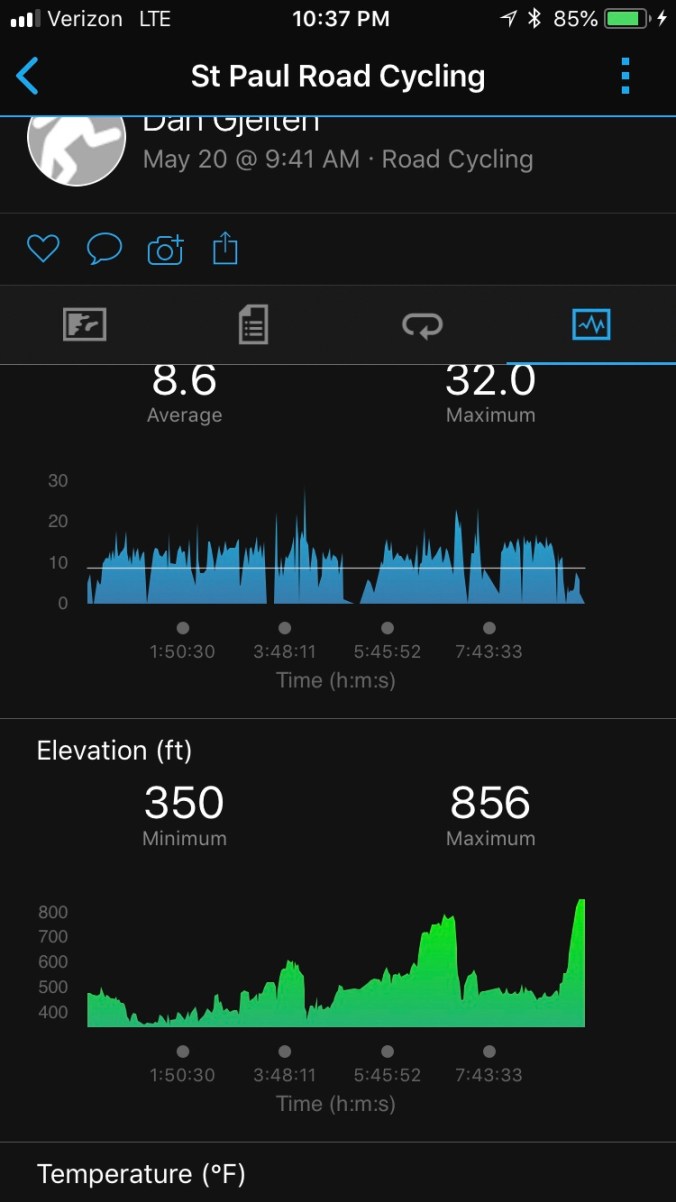Open the three-dot overflow menu

625,76
